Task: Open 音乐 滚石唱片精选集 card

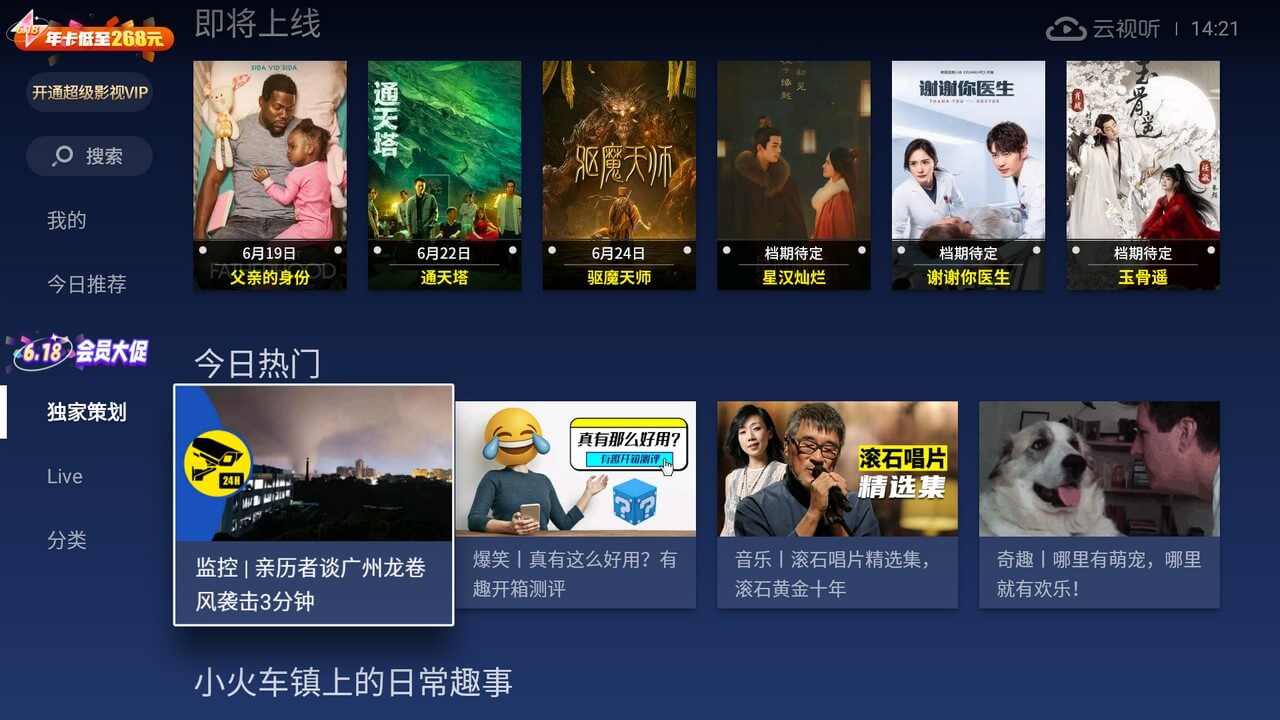Action: point(837,505)
